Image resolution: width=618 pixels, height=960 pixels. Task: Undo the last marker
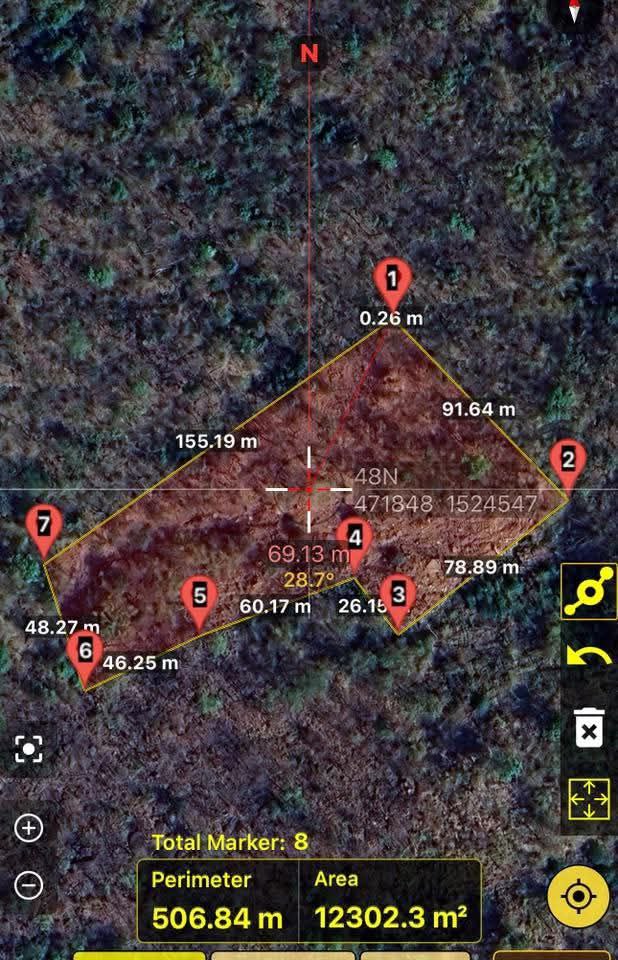click(x=589, y=659)
